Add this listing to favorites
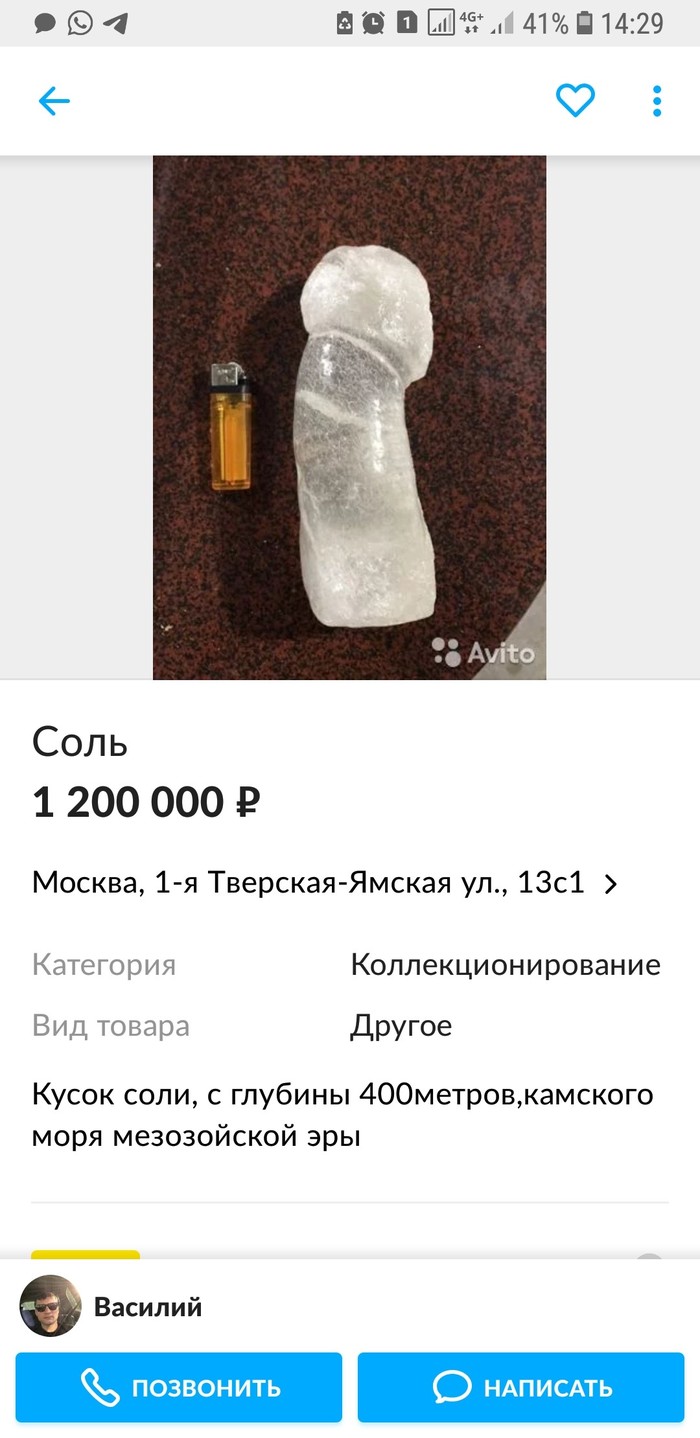This screenshot has width=700, height=1438. pos(575,101)
